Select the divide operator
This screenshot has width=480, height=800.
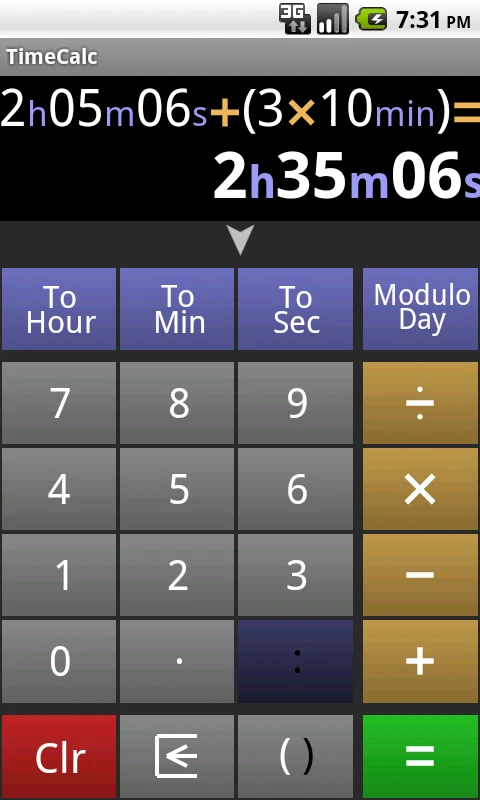pos(420,403)
